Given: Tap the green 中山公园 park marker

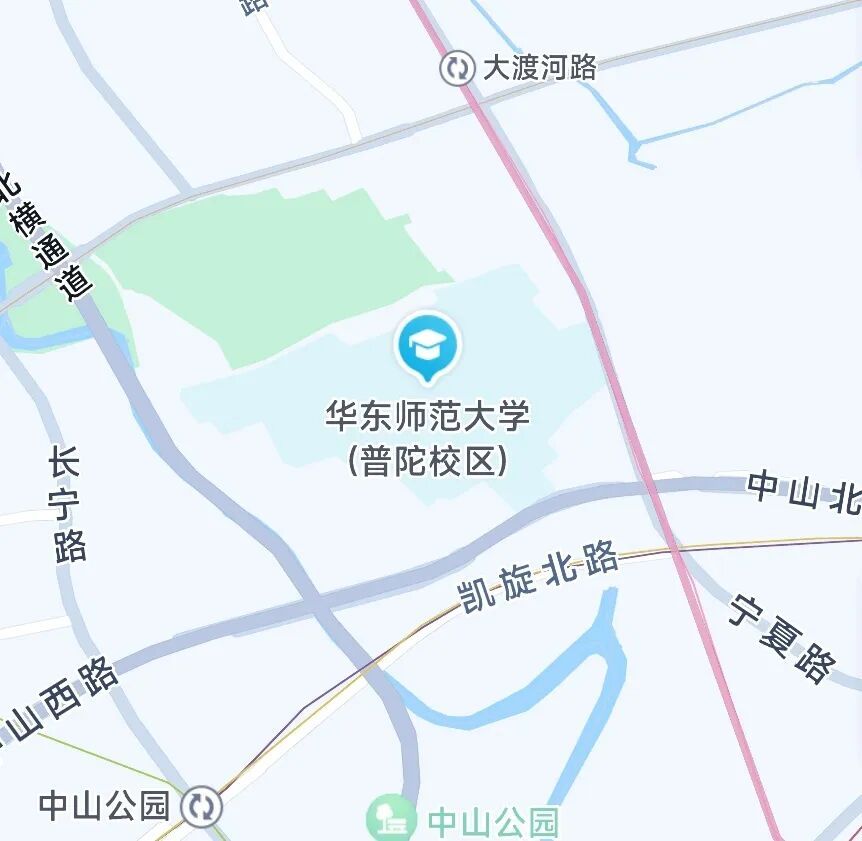Looking at the screenshot, I should click(390, 819).
